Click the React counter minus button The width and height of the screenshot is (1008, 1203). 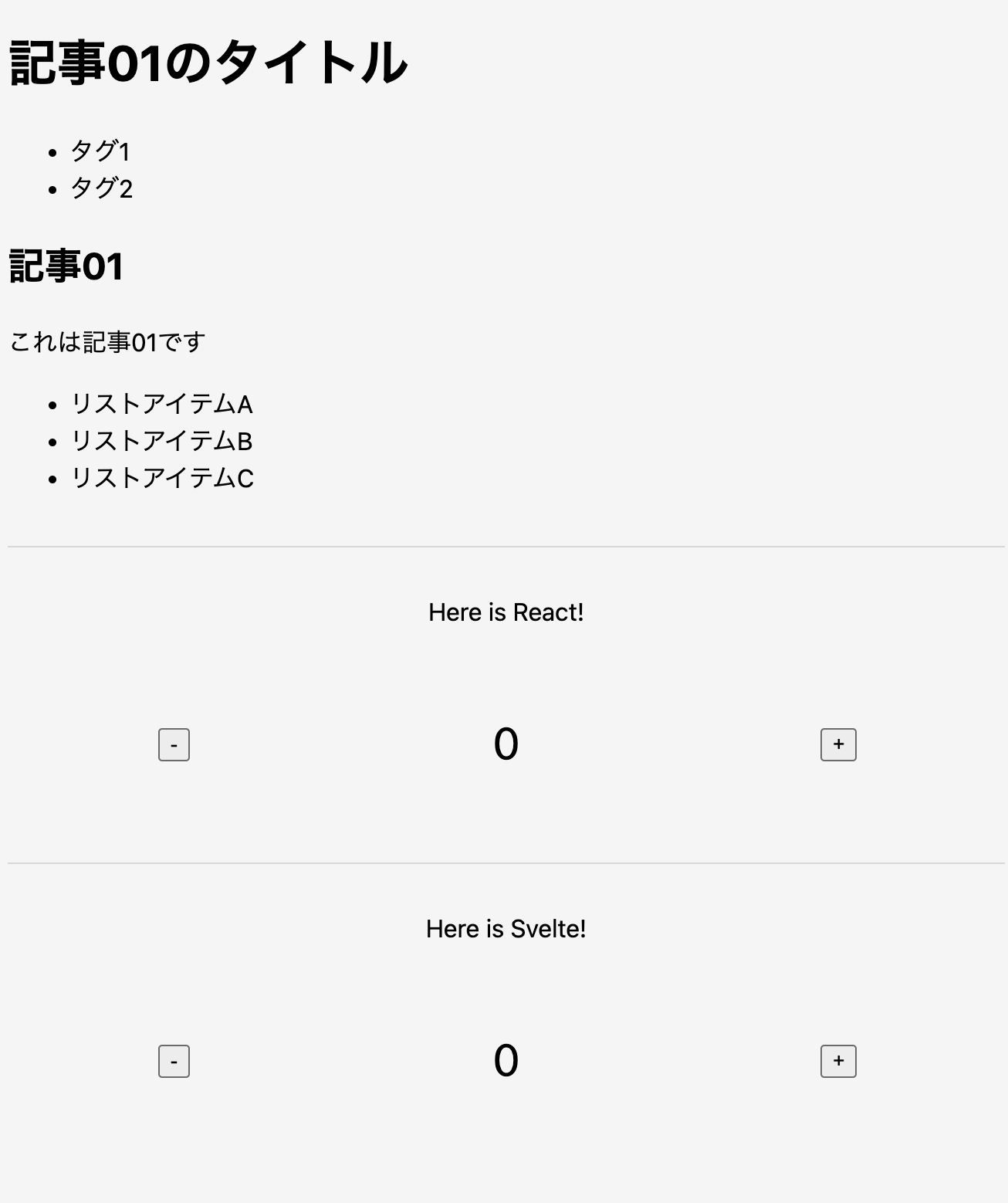(x=173, y=744)
